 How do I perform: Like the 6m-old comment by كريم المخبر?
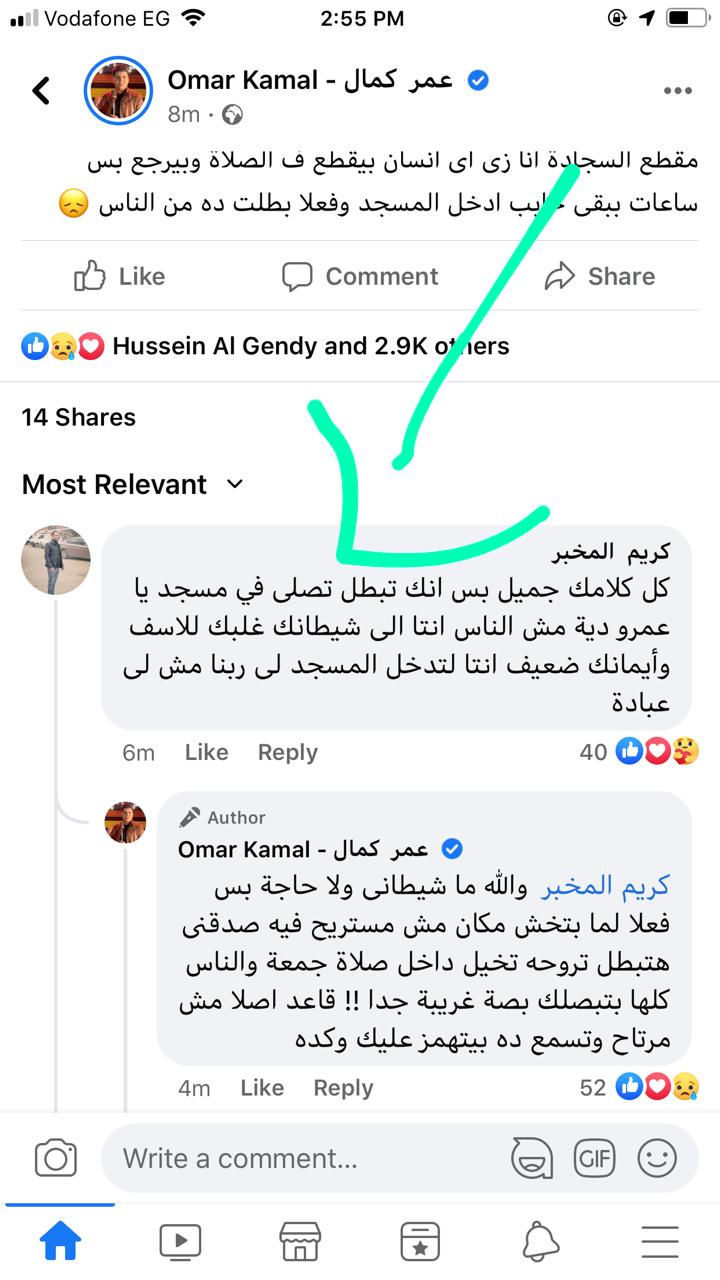(x=206, y=752)
